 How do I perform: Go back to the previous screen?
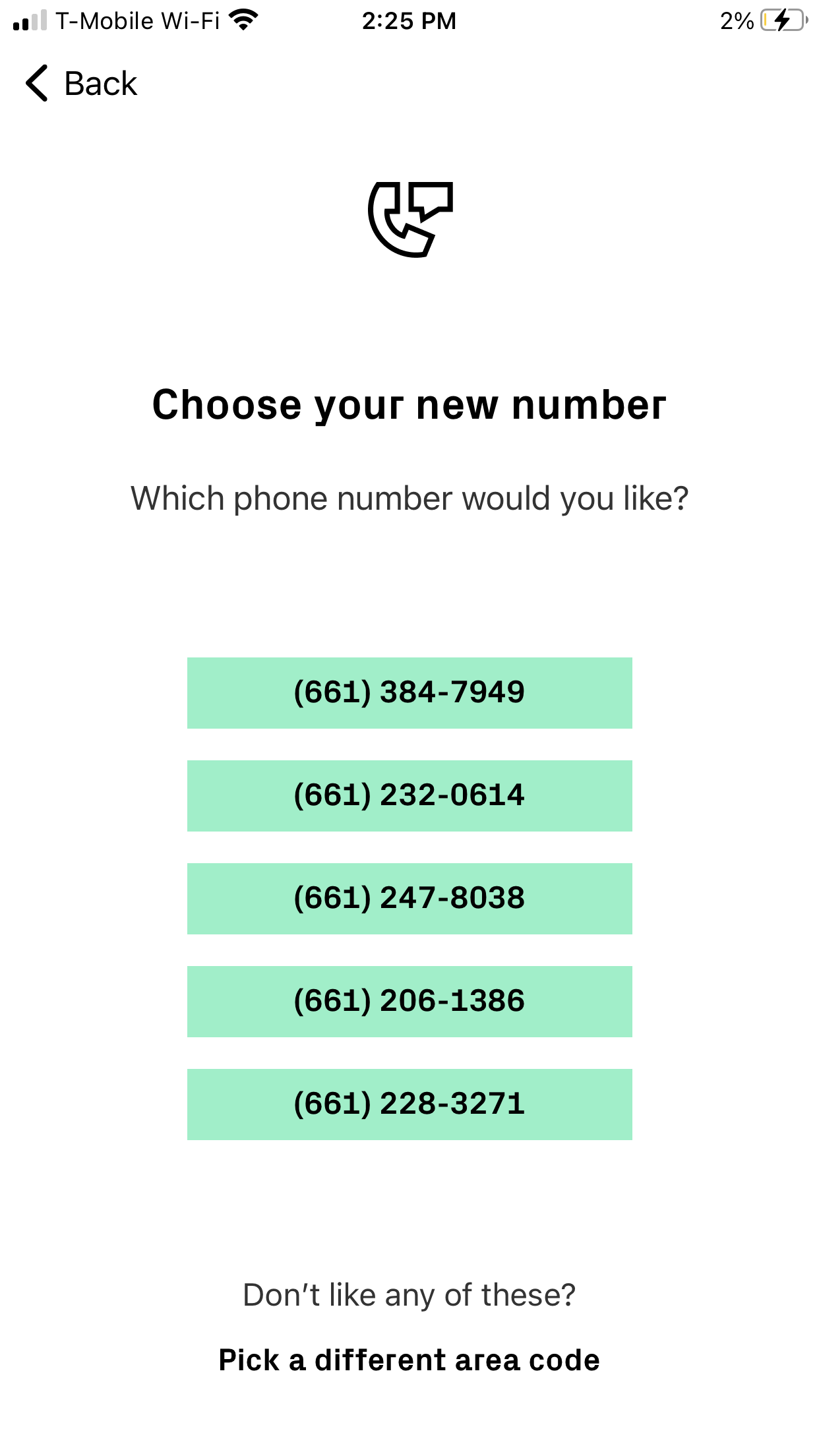click(81, 84)
